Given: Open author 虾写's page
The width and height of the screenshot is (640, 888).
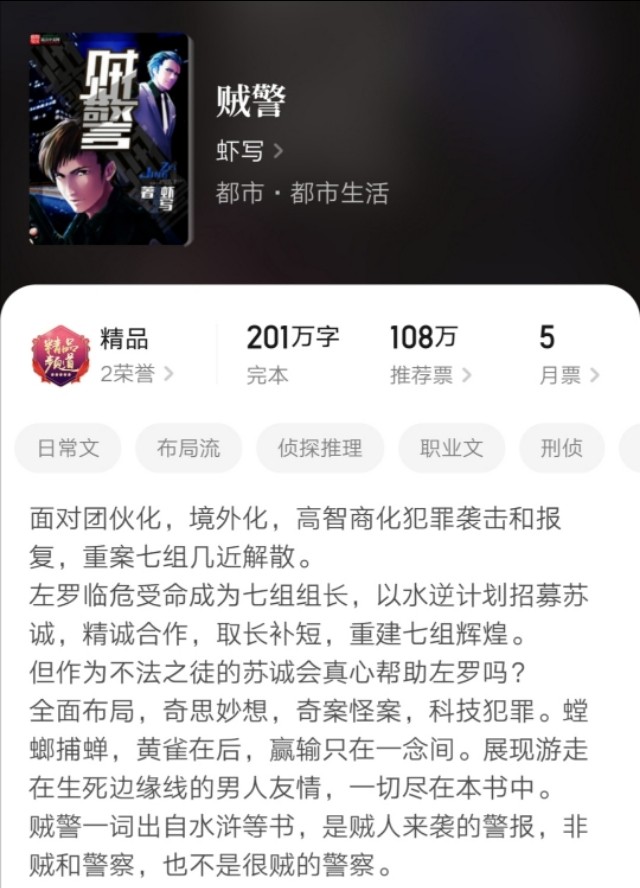Looking at the screenshot, I should coord(249,151).
